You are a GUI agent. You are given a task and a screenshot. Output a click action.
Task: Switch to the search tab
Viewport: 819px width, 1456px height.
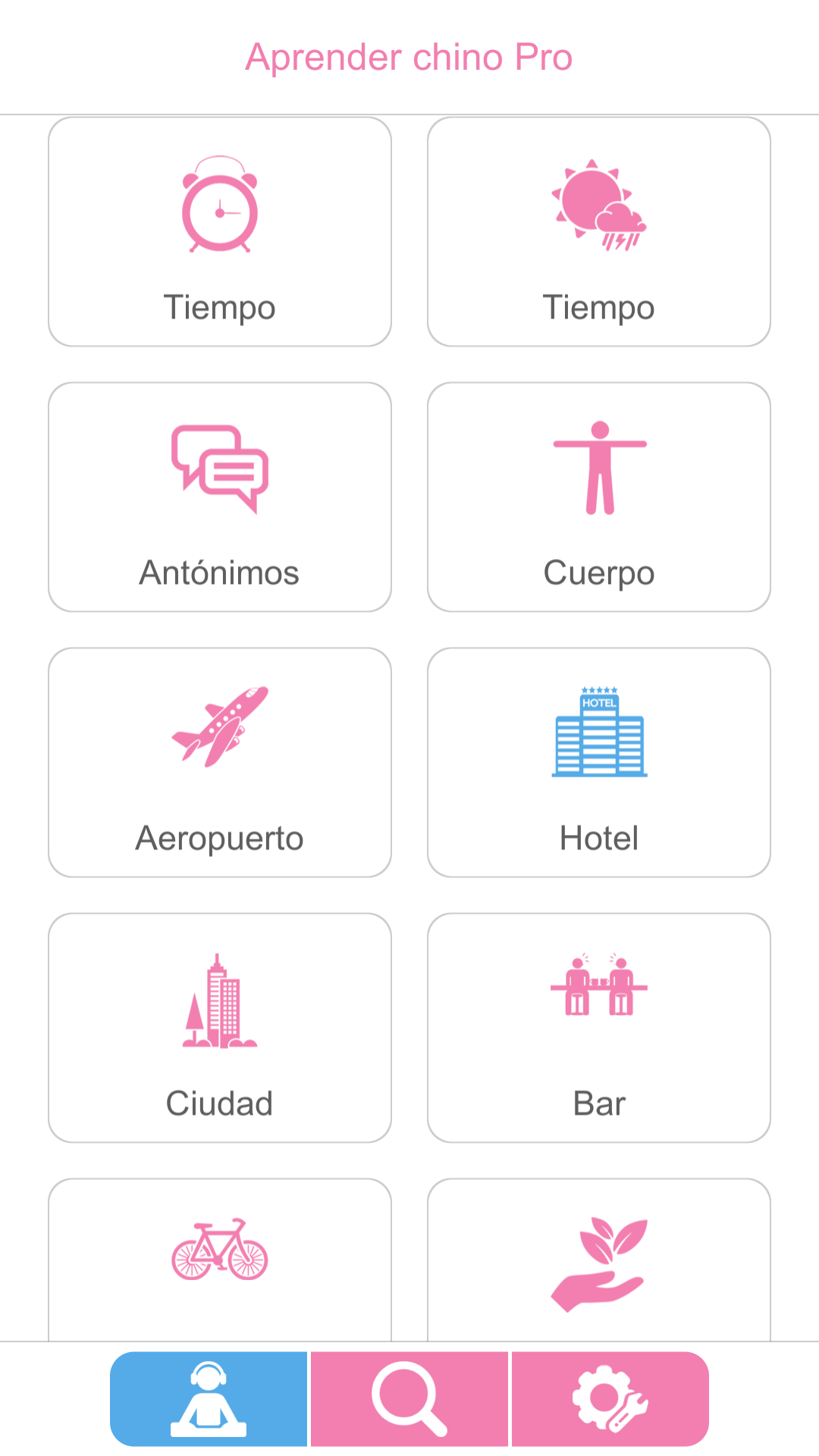pos(409,1398)
